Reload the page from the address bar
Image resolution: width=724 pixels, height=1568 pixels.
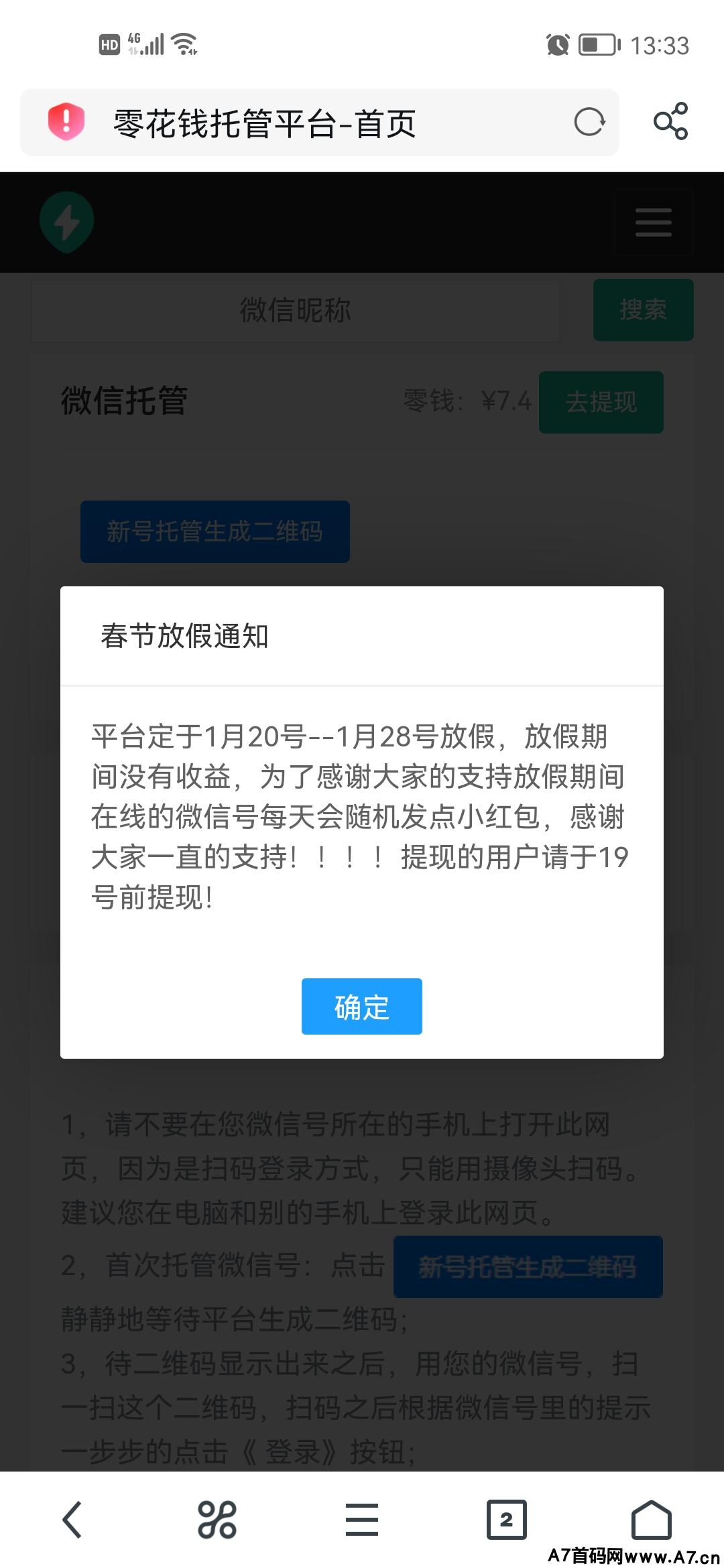point(589,122)
